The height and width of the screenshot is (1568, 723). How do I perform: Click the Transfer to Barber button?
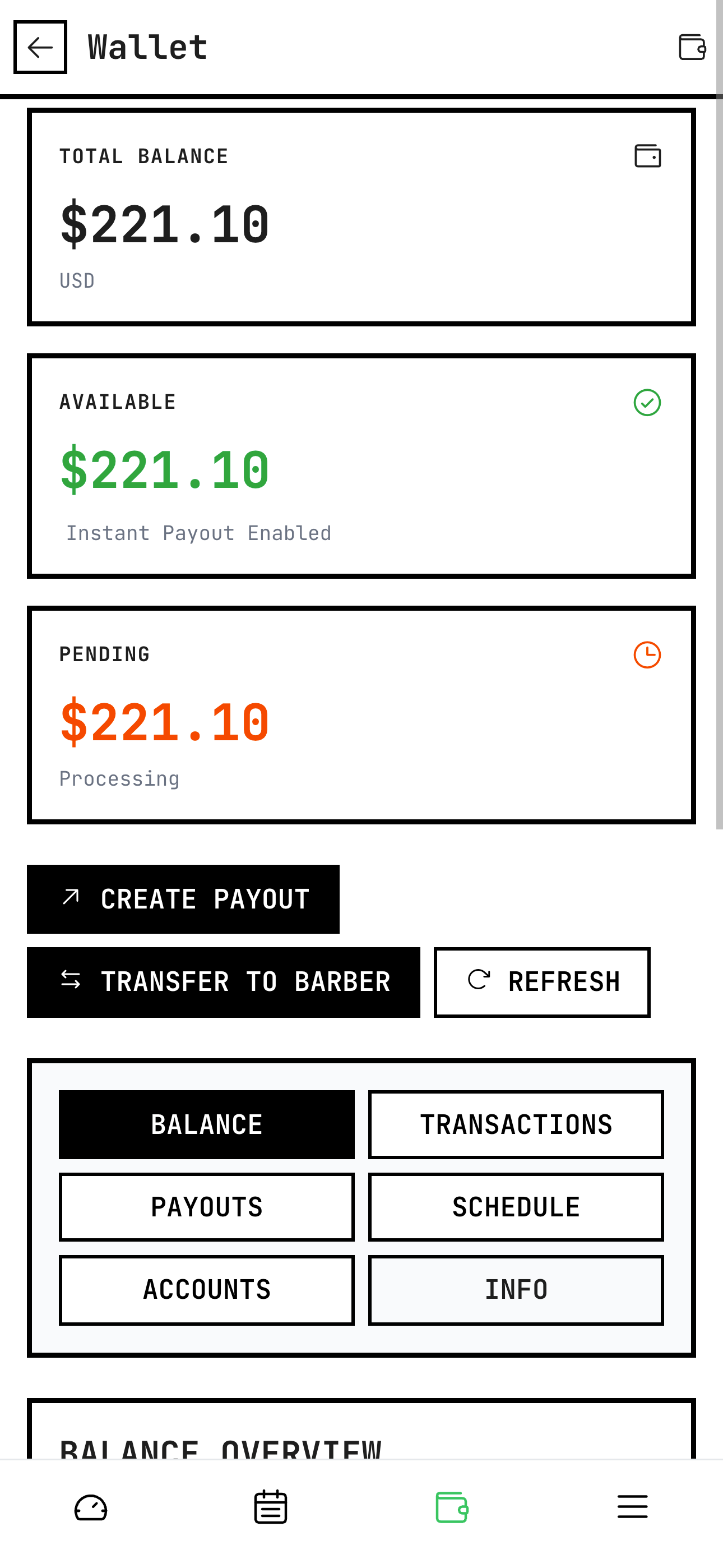coord(224,981)
